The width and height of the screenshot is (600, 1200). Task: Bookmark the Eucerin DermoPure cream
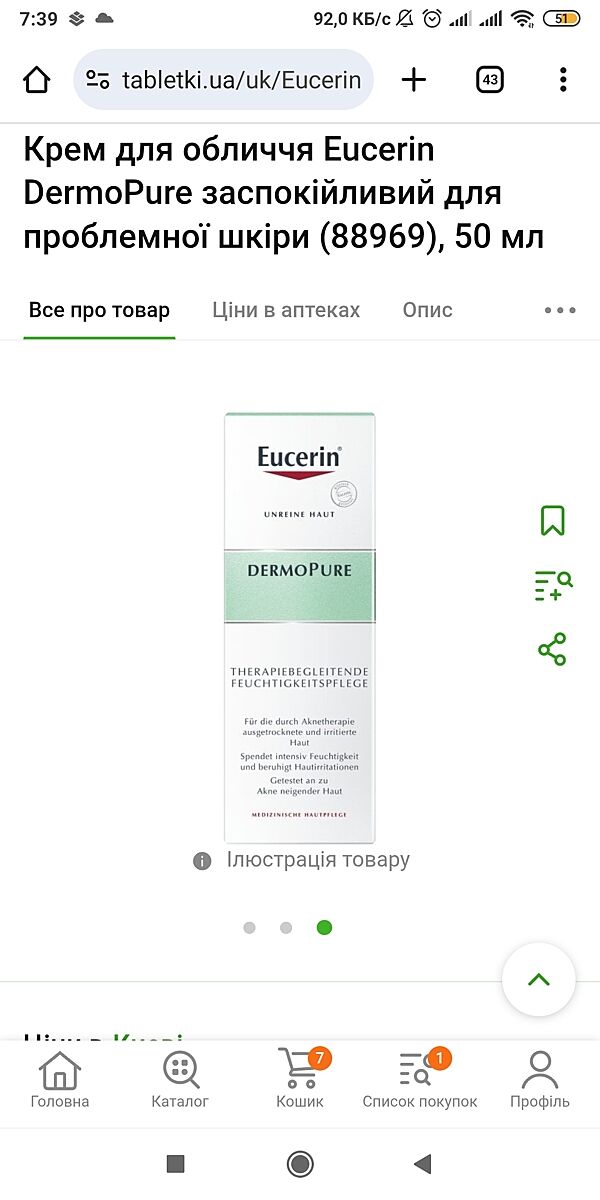pyautogui.click(x=552, y=520)
